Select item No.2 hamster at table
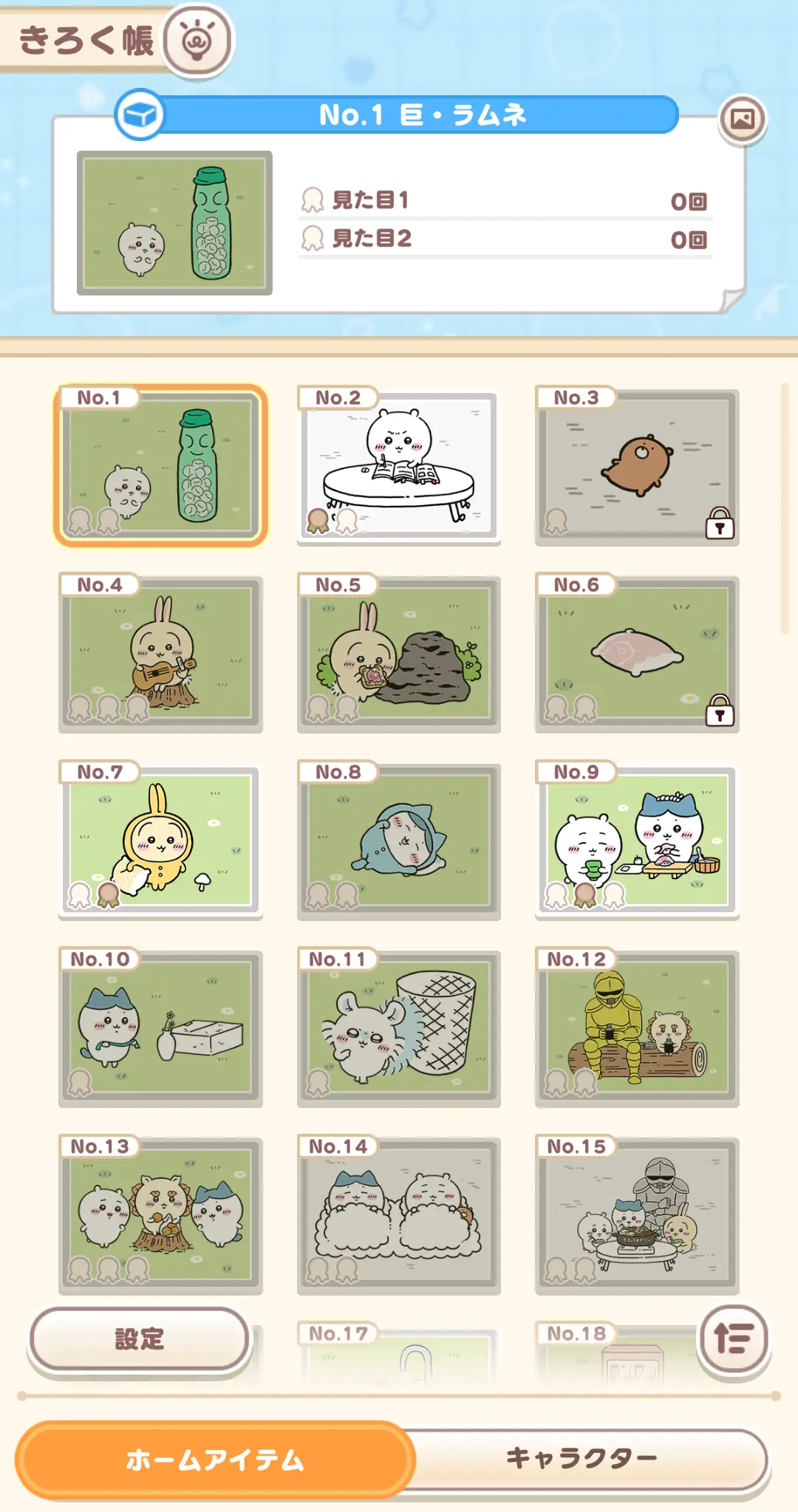Viewport: 798px width, 1512px height. point(399,467)
